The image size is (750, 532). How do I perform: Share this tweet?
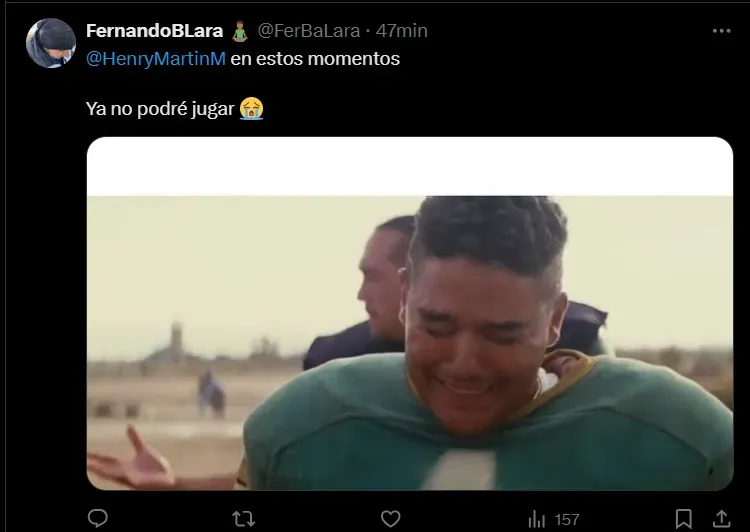point(721,518)
